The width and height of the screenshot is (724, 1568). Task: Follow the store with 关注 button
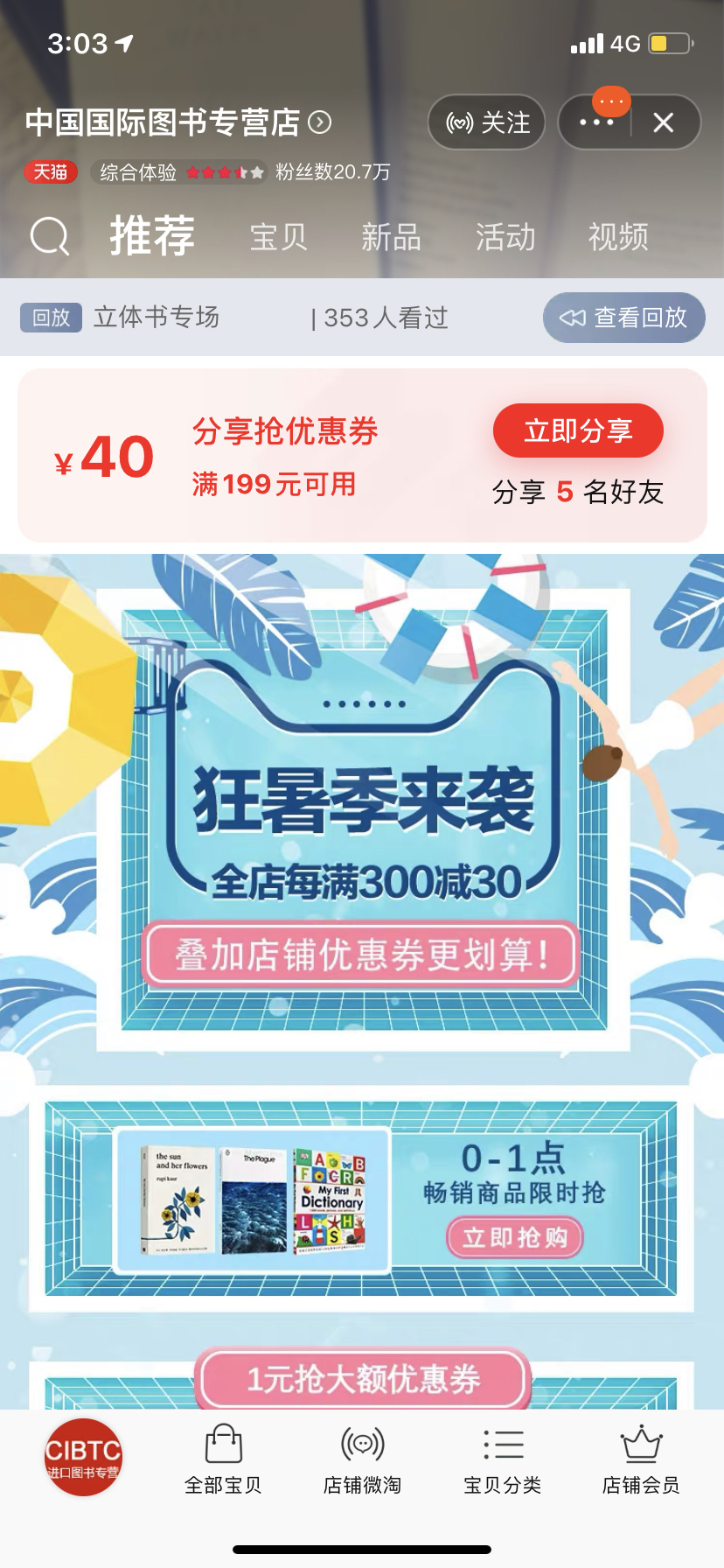(x=487, y=122)
